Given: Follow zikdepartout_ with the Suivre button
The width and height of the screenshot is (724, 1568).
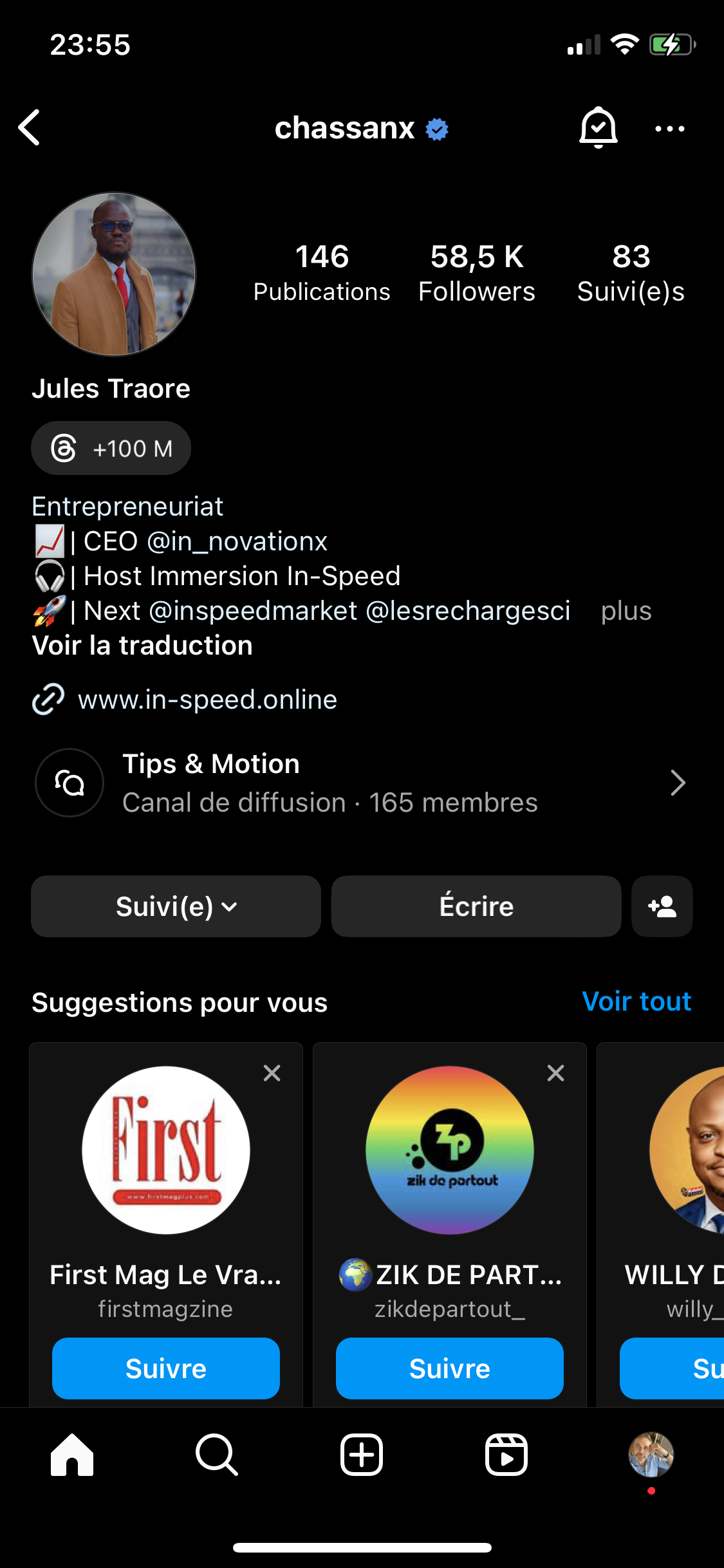Looking at the screenshot, I should [450, 1368].
